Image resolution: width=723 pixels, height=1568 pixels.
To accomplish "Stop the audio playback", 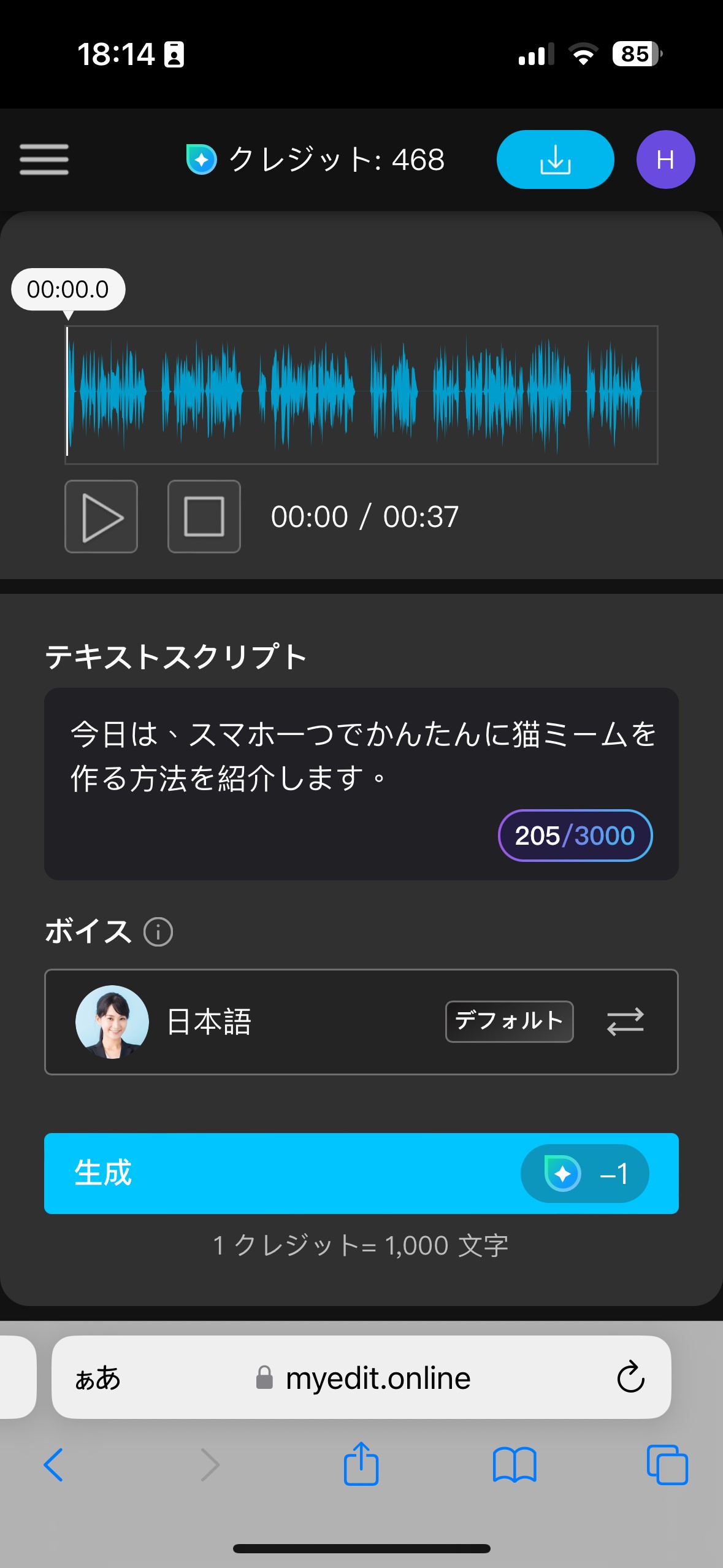I will [x=204, y=517].
